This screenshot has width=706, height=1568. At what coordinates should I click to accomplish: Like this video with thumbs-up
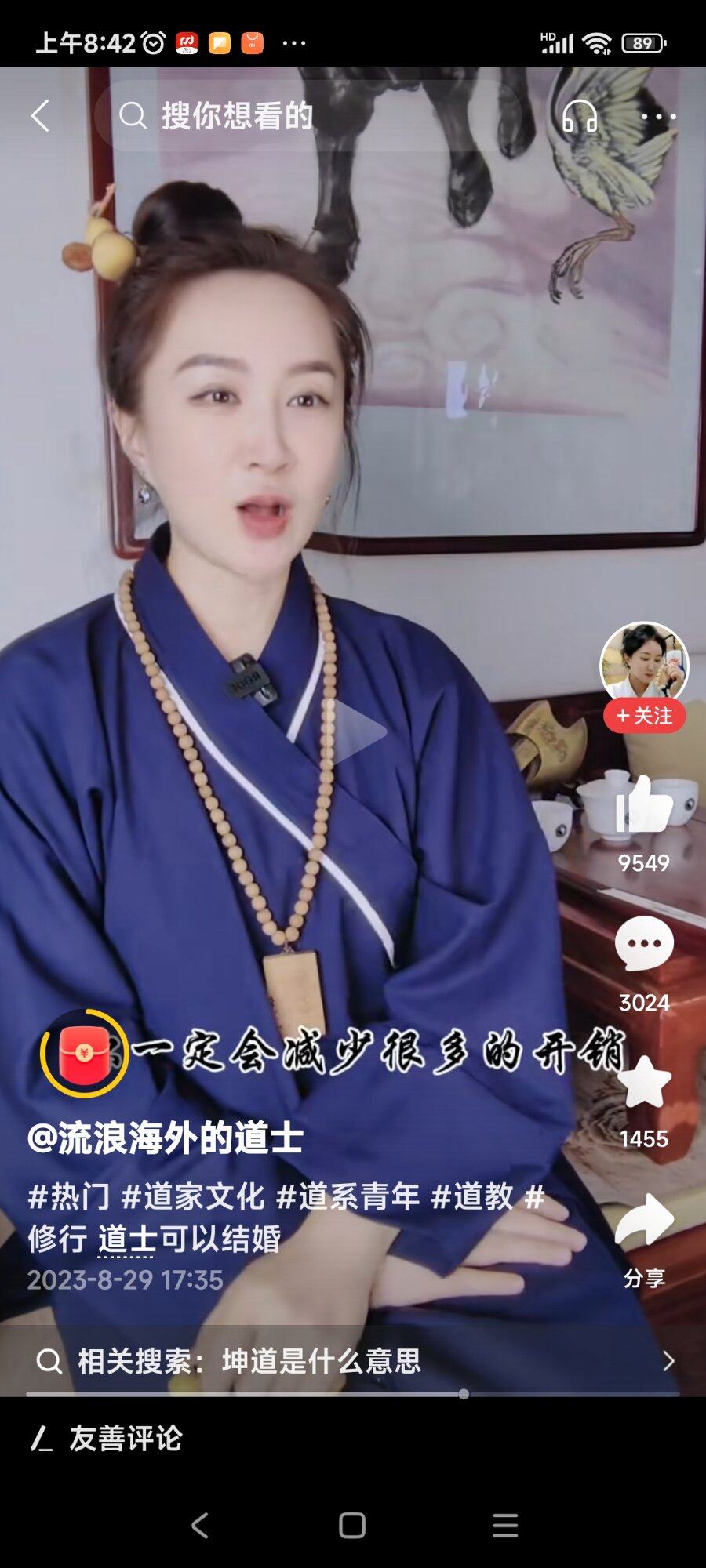[x=643, y=806]
